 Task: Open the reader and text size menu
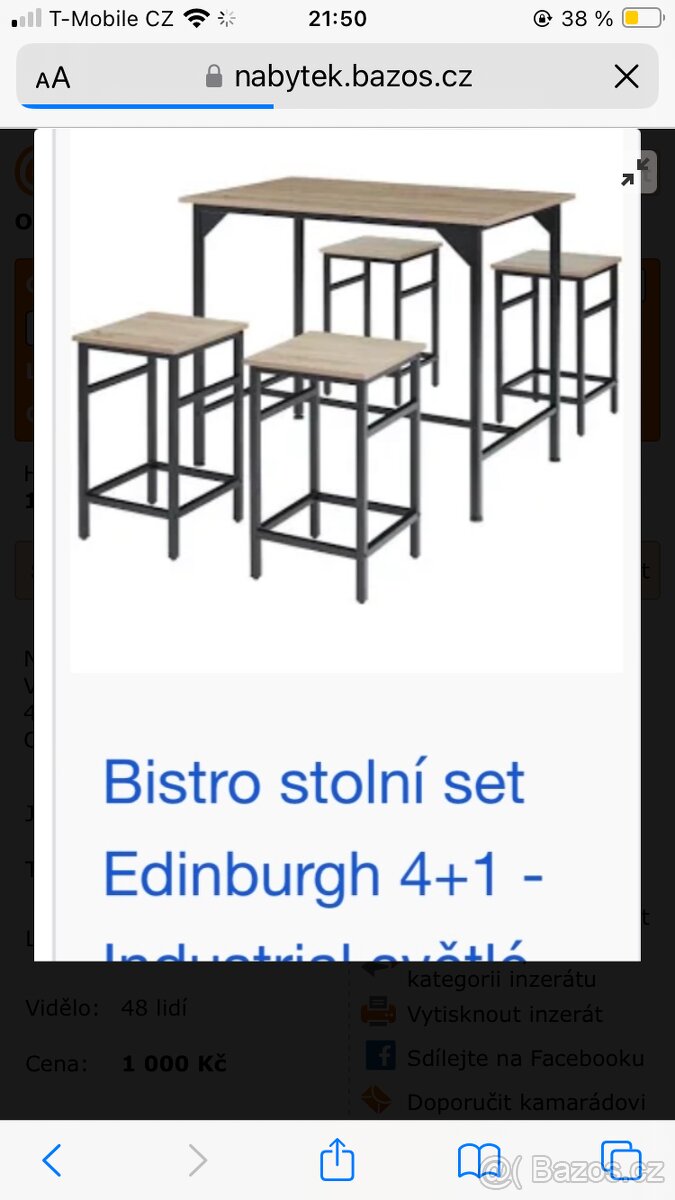pyautogui.click(x=53, y=77)
